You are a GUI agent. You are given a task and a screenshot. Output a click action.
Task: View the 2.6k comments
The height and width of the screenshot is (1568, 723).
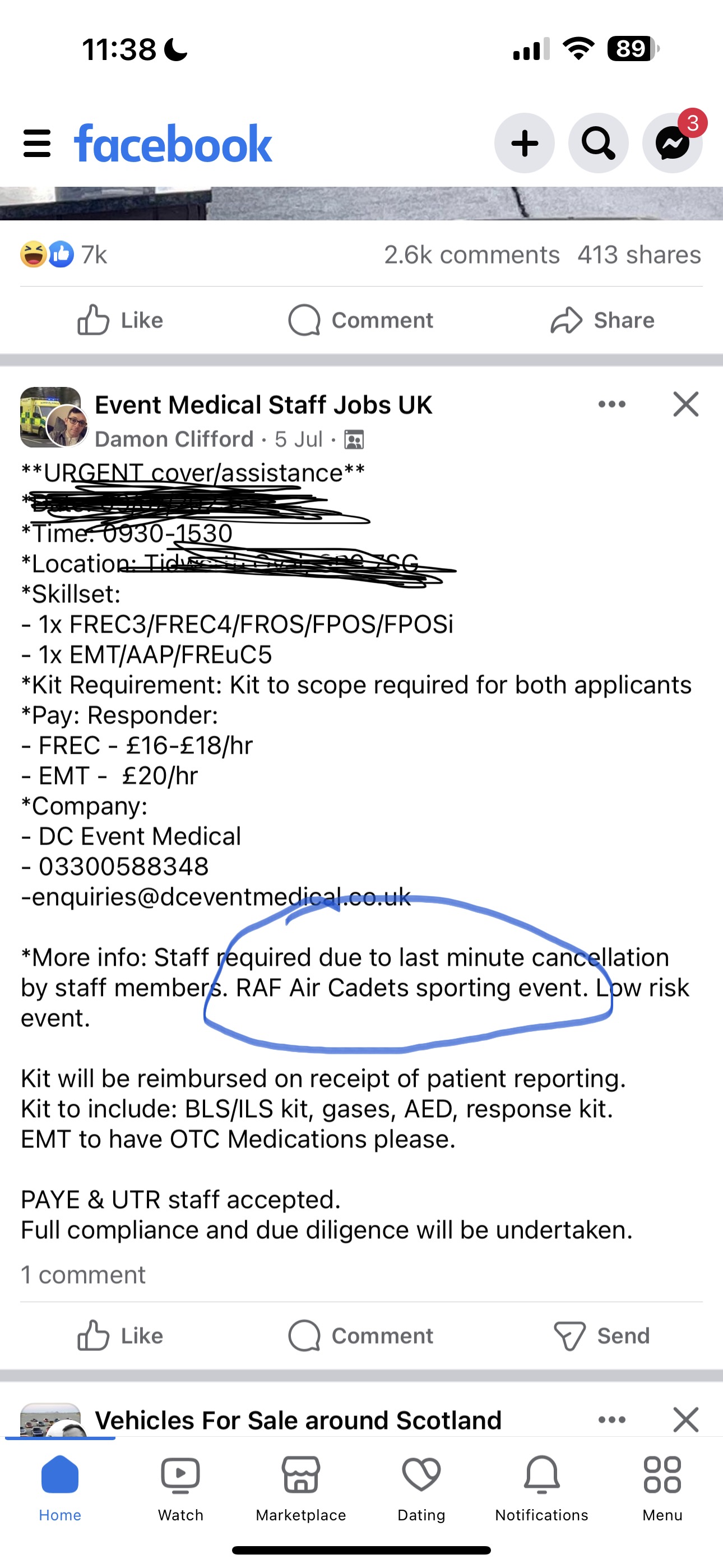click(x=472, y=255)
